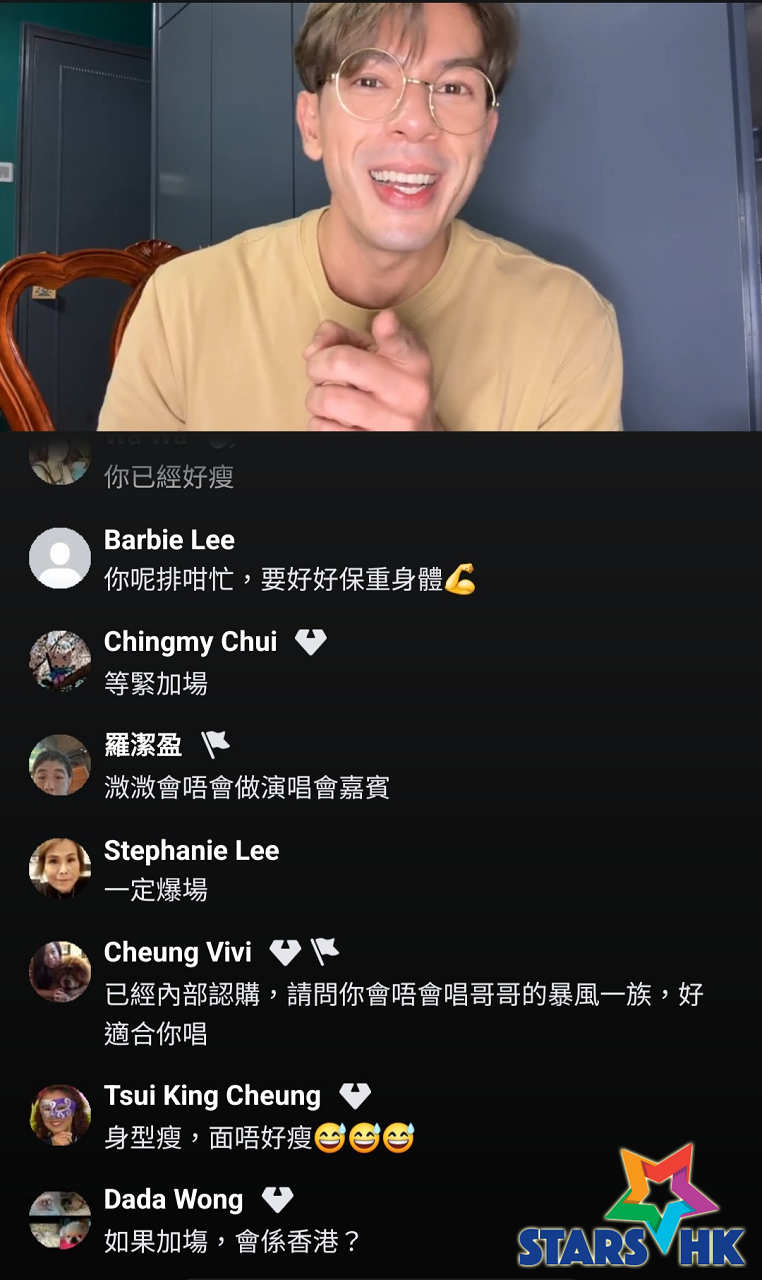The height and width of the screenshot is (1280, 762).
Task: Tap Cheung Vivi's commenter name
Action: tap(178, 952)
